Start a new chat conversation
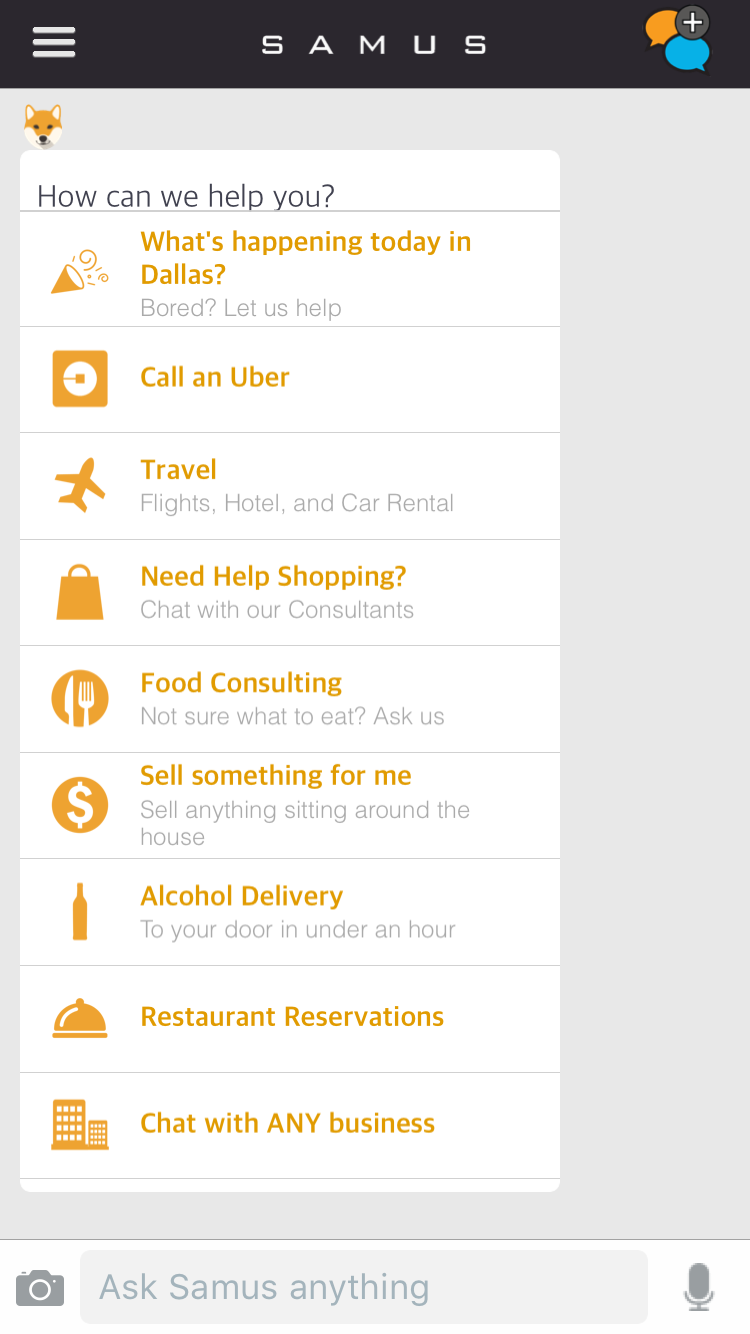 [679, 41]
